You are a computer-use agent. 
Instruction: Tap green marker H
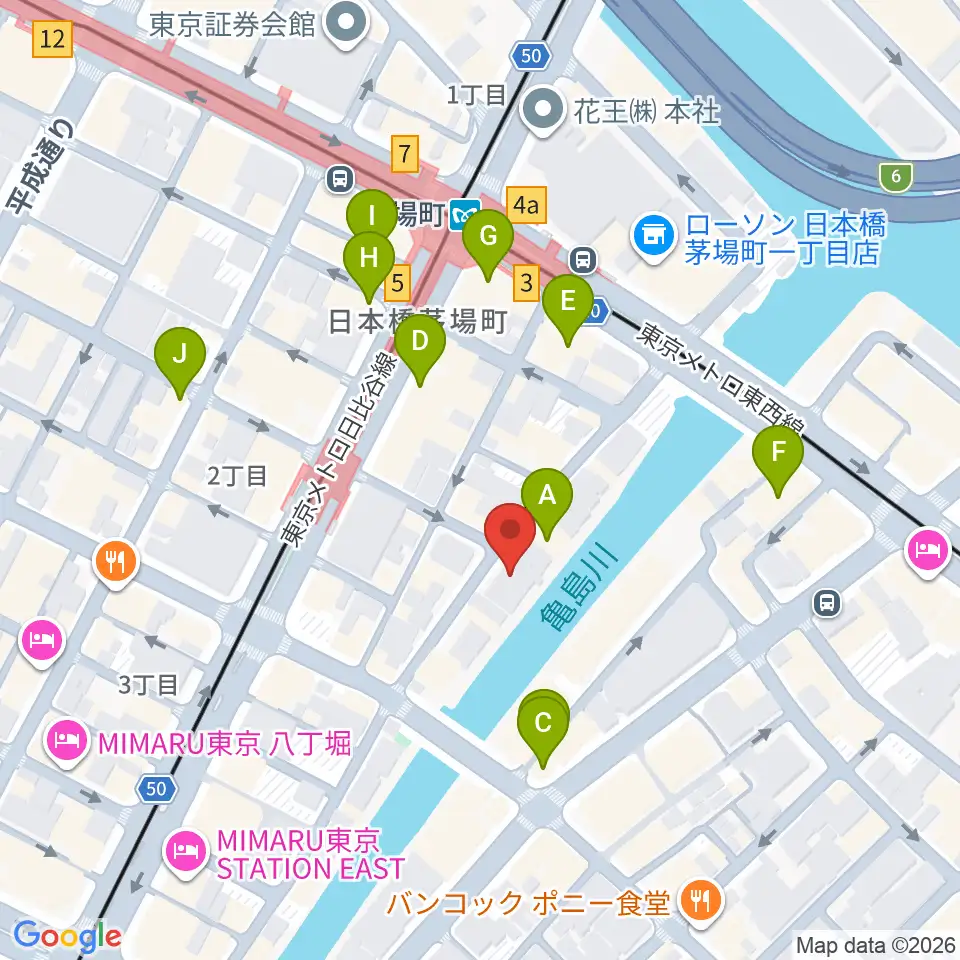tap(369, 266)
